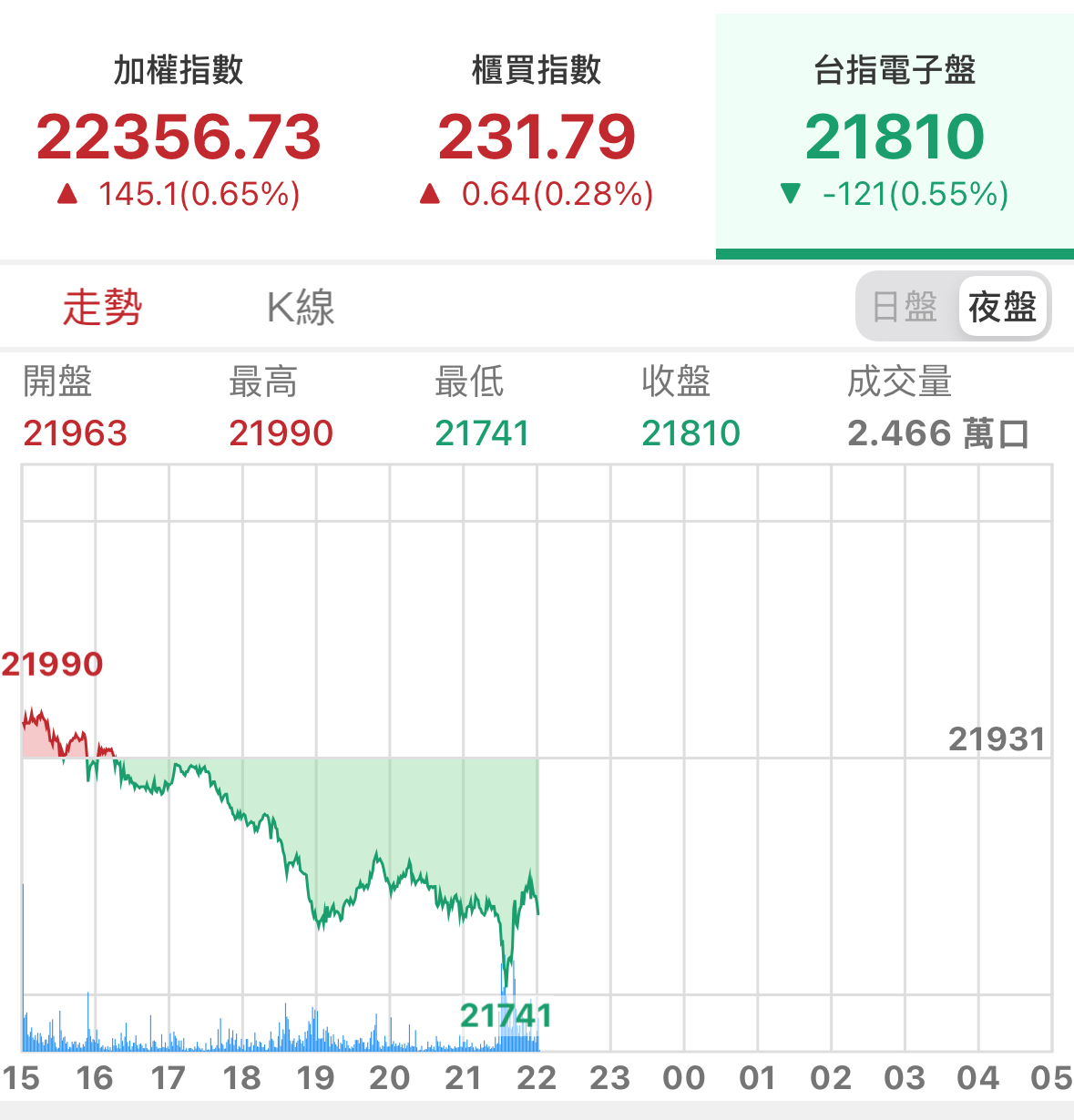This screenshot has height=1120, width=1074.
Task: Switch to the 走勢 chart tab
Action: point(102,307)
